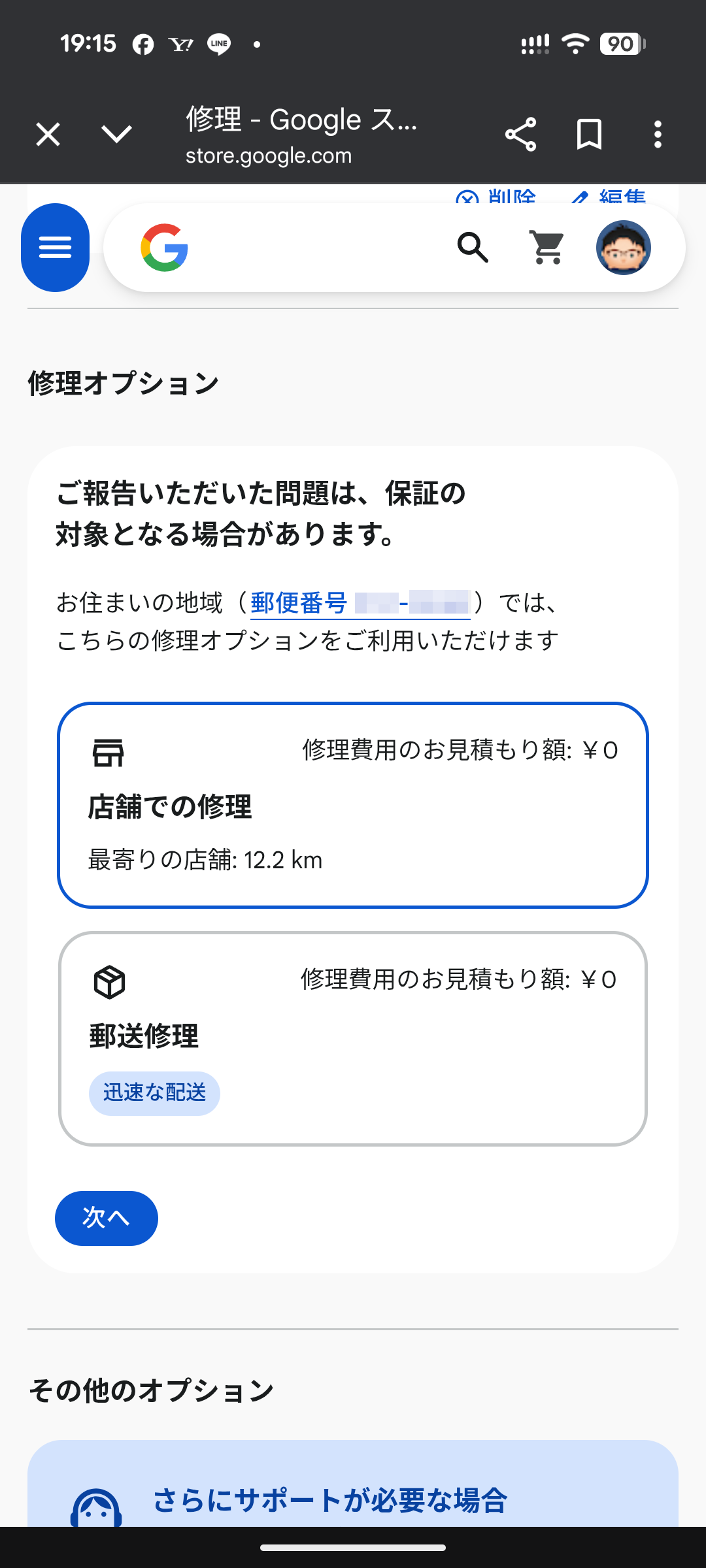
Task: Tap the 次へ button to continue
Action: coord(107,1218)
